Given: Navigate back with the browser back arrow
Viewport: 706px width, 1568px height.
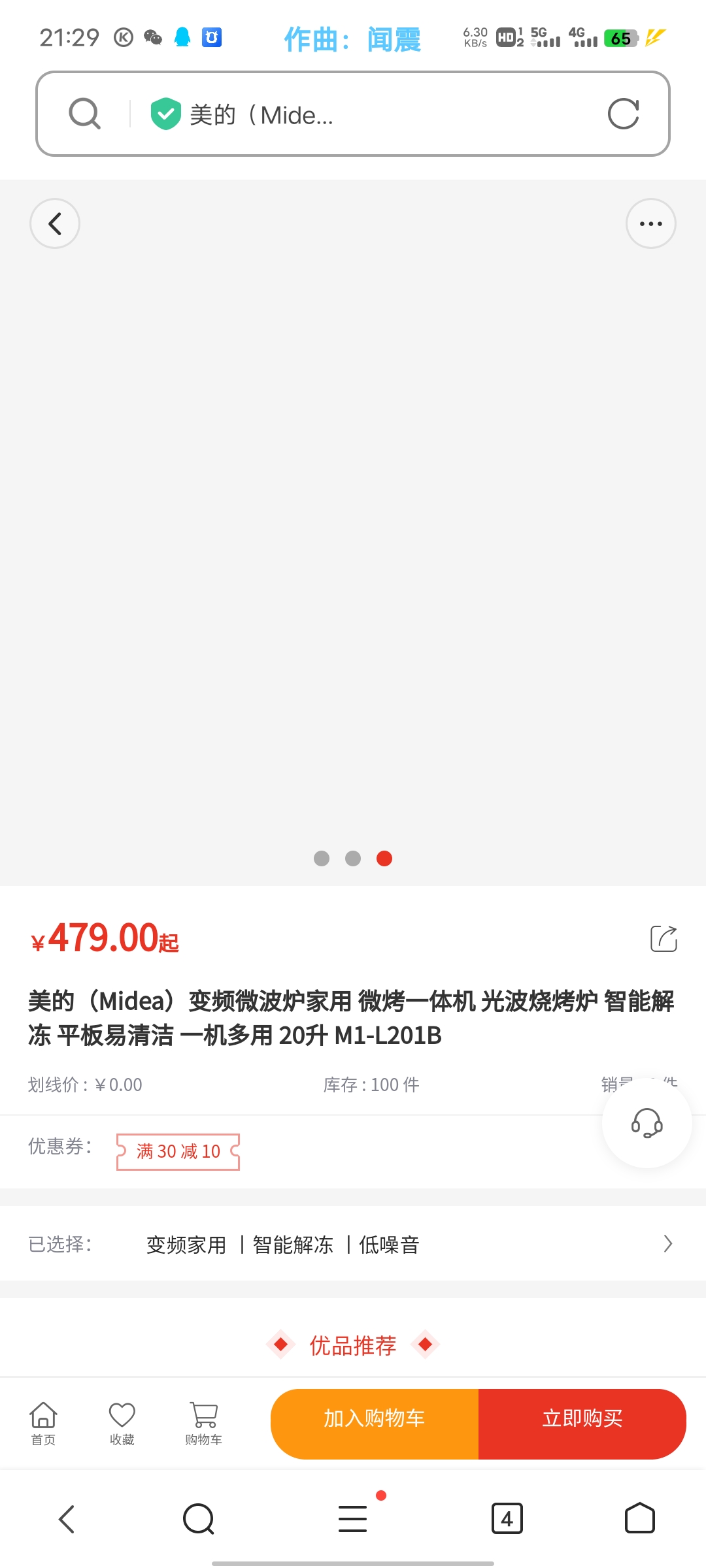Looking at the screenshot, I should (x=67, y=1519).
